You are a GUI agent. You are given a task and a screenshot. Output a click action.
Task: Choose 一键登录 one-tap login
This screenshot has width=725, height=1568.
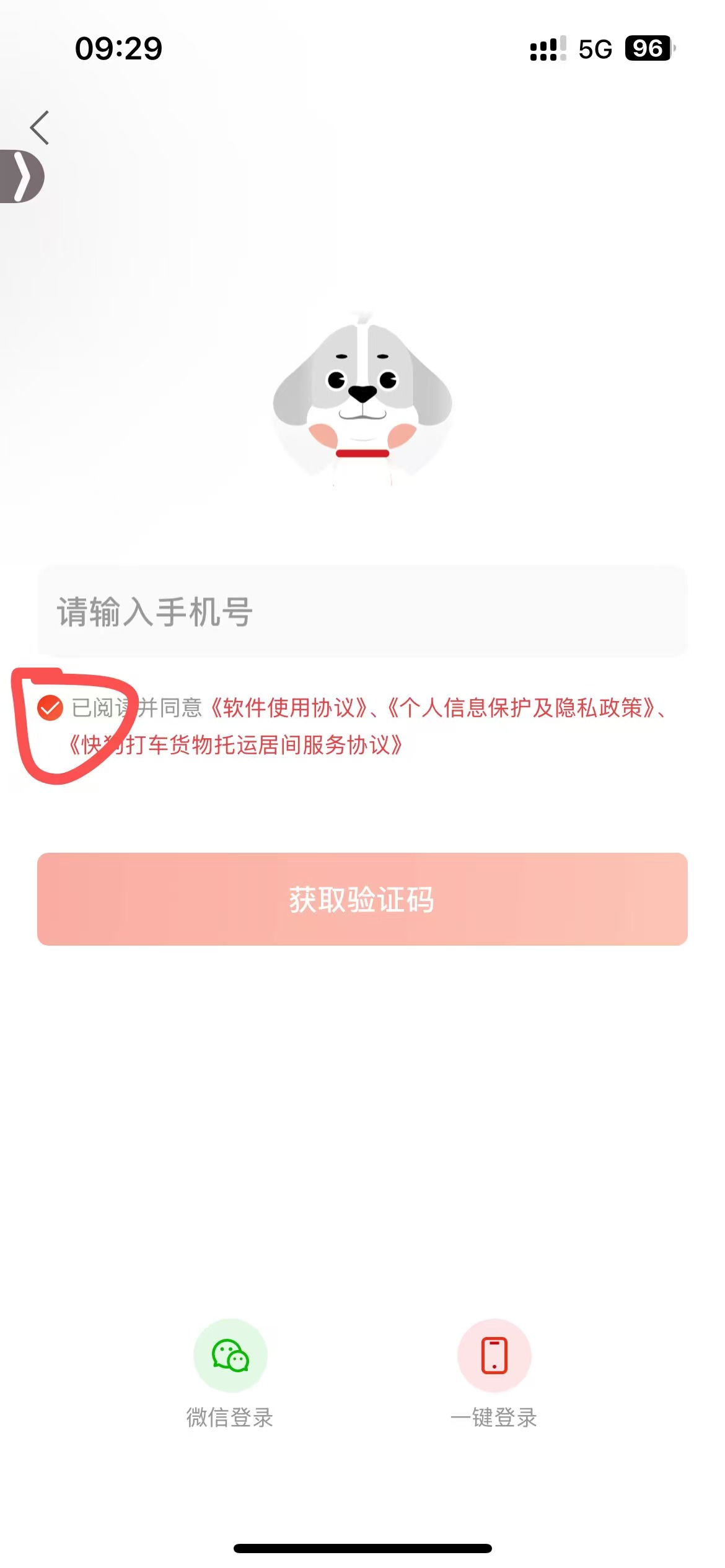click(x=494, y=1356)
